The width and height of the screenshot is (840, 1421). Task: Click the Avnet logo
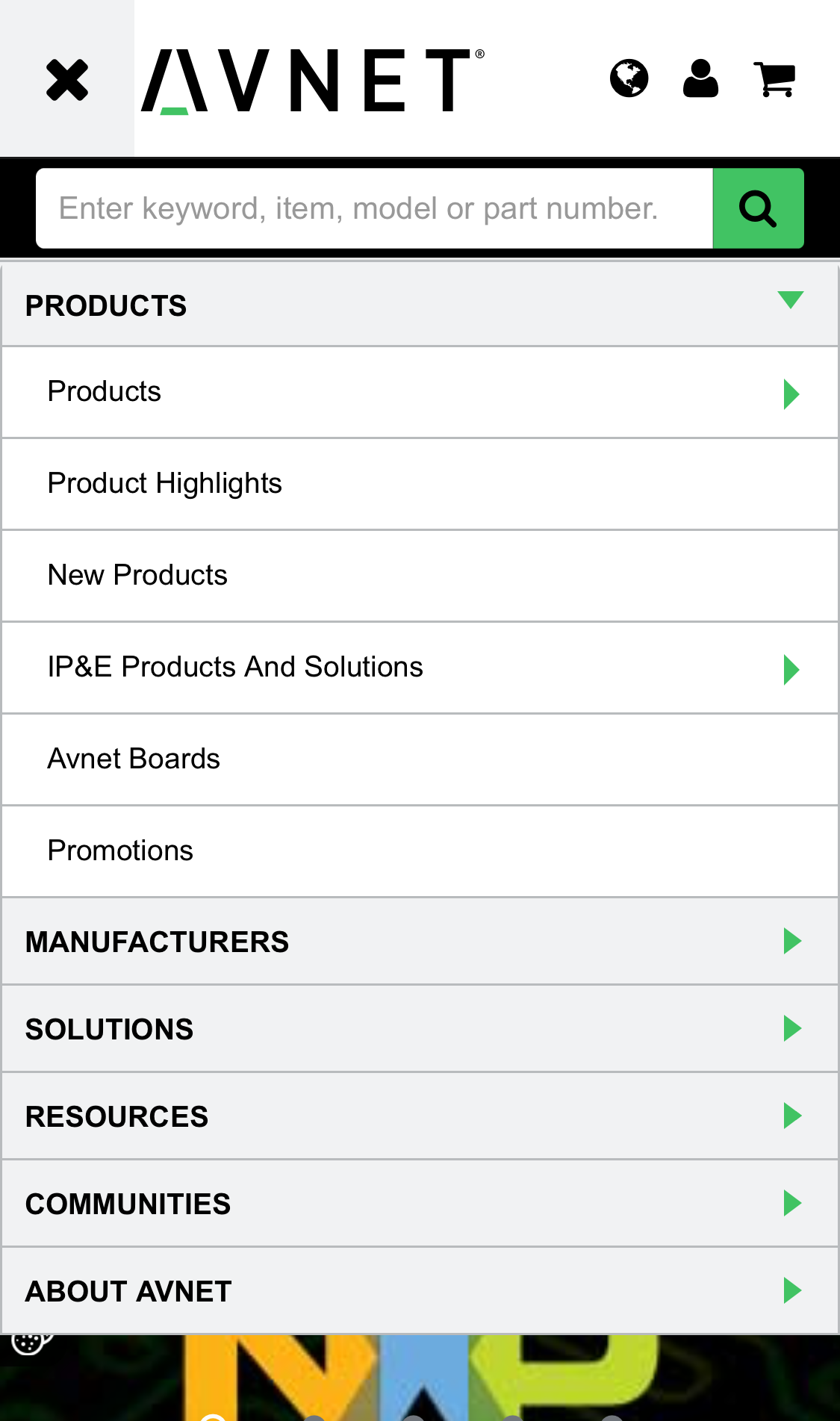[312, 79]
